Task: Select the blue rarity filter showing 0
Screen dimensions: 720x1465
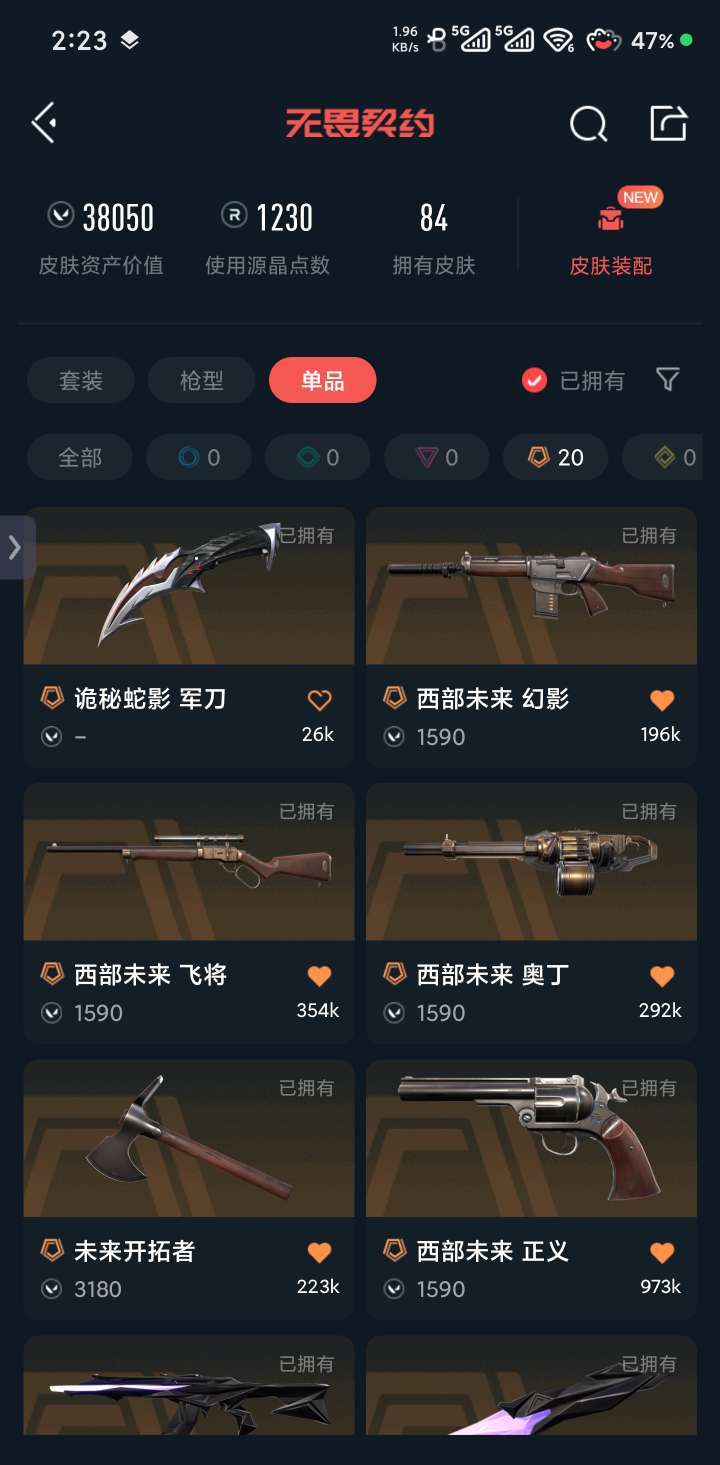Action: (x=198, y=457)
